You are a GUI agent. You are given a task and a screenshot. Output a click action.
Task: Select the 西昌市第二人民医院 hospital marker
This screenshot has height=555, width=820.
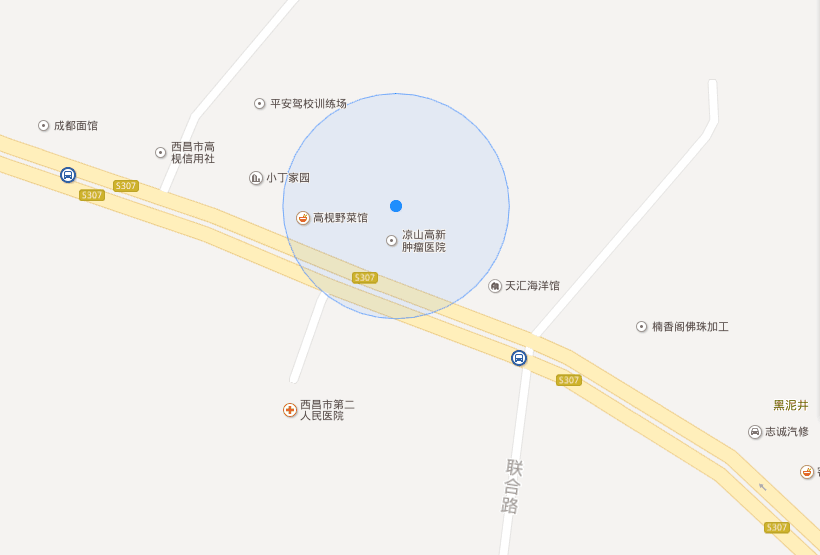(290, 410)
